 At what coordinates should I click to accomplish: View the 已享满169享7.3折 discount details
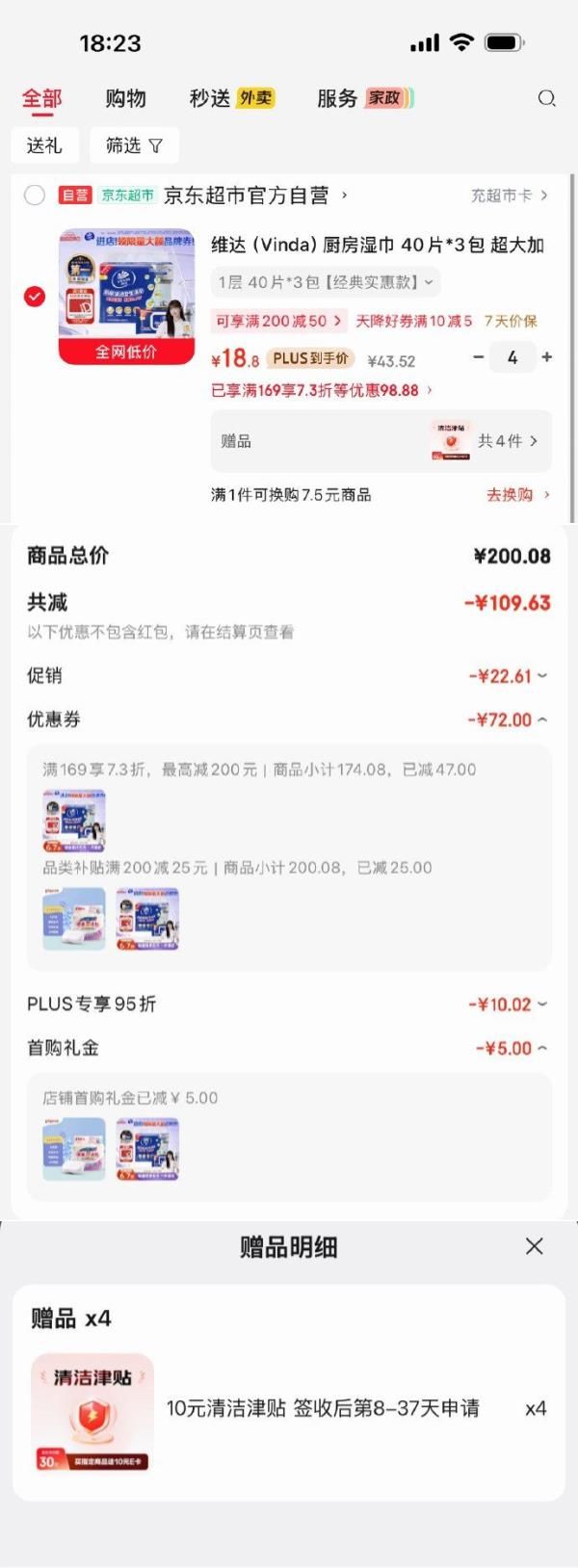pos(322,390)
